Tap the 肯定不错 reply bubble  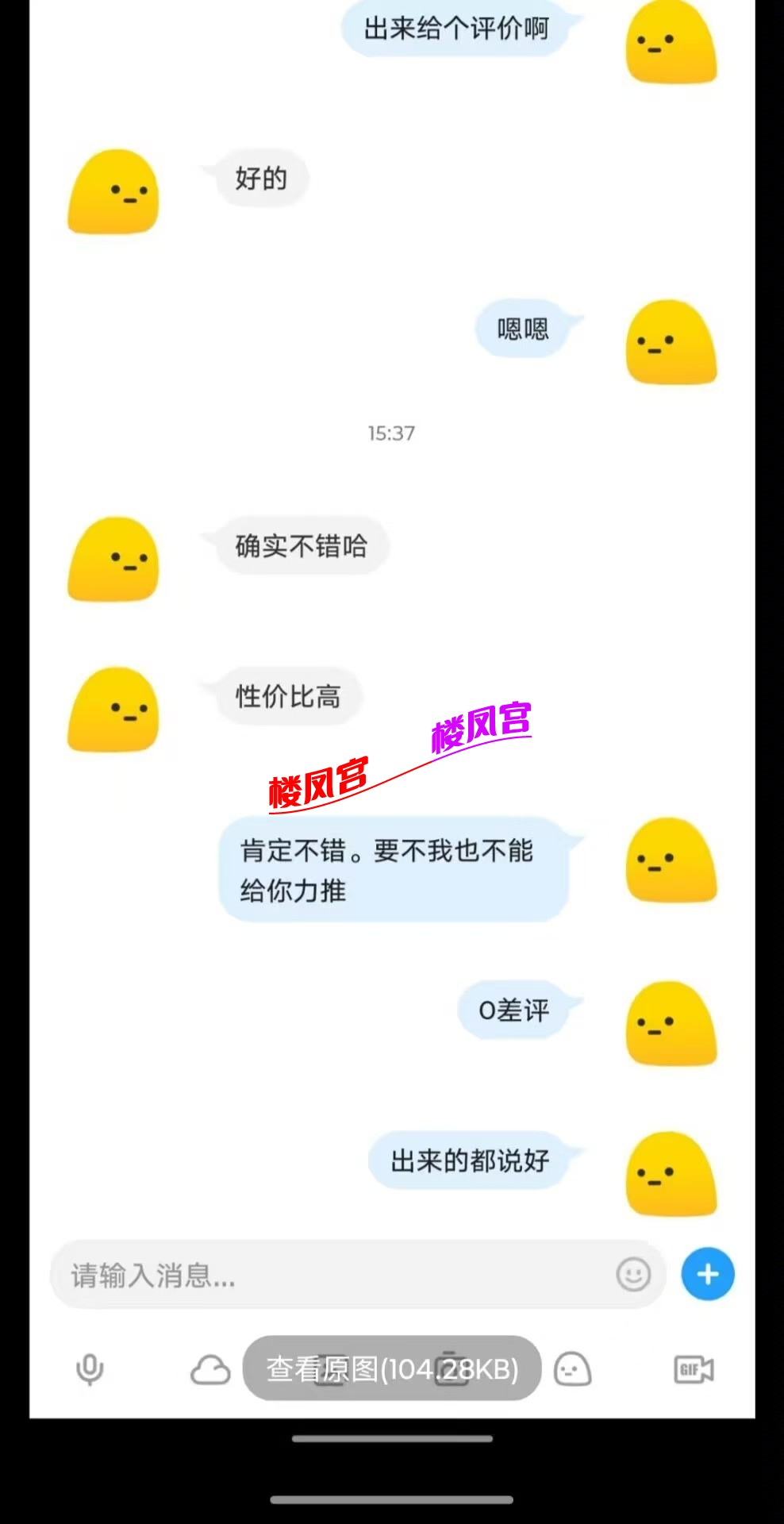[394, 869]
